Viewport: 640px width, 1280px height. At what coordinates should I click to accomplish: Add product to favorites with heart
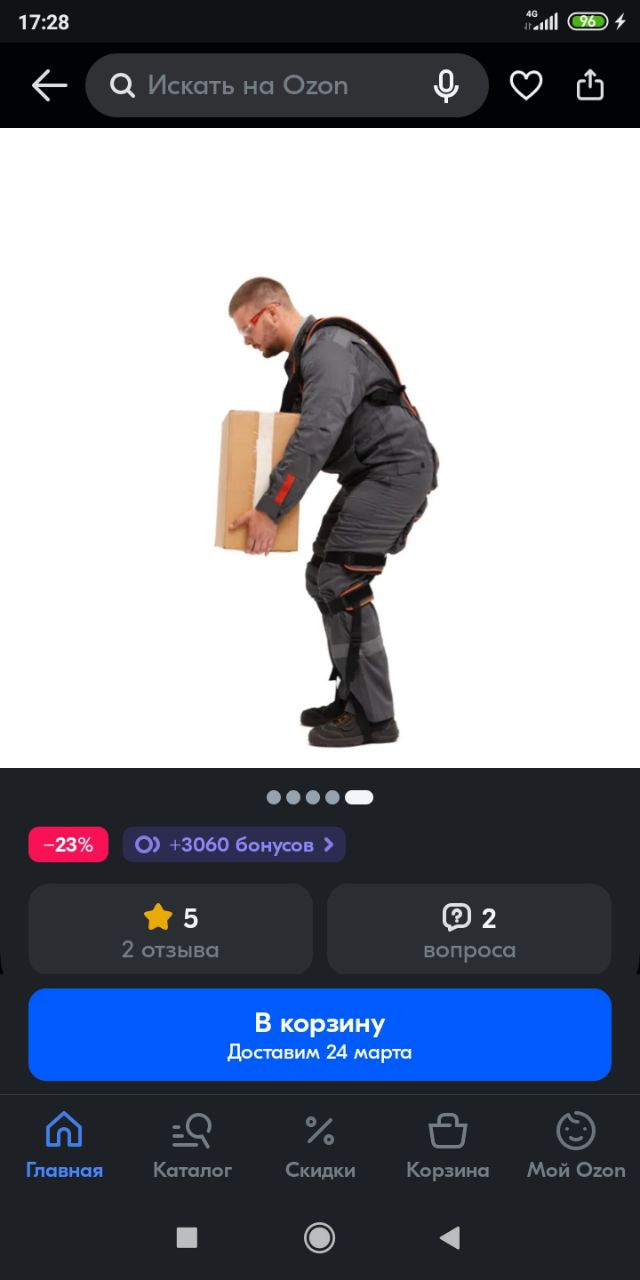point(526,86)
